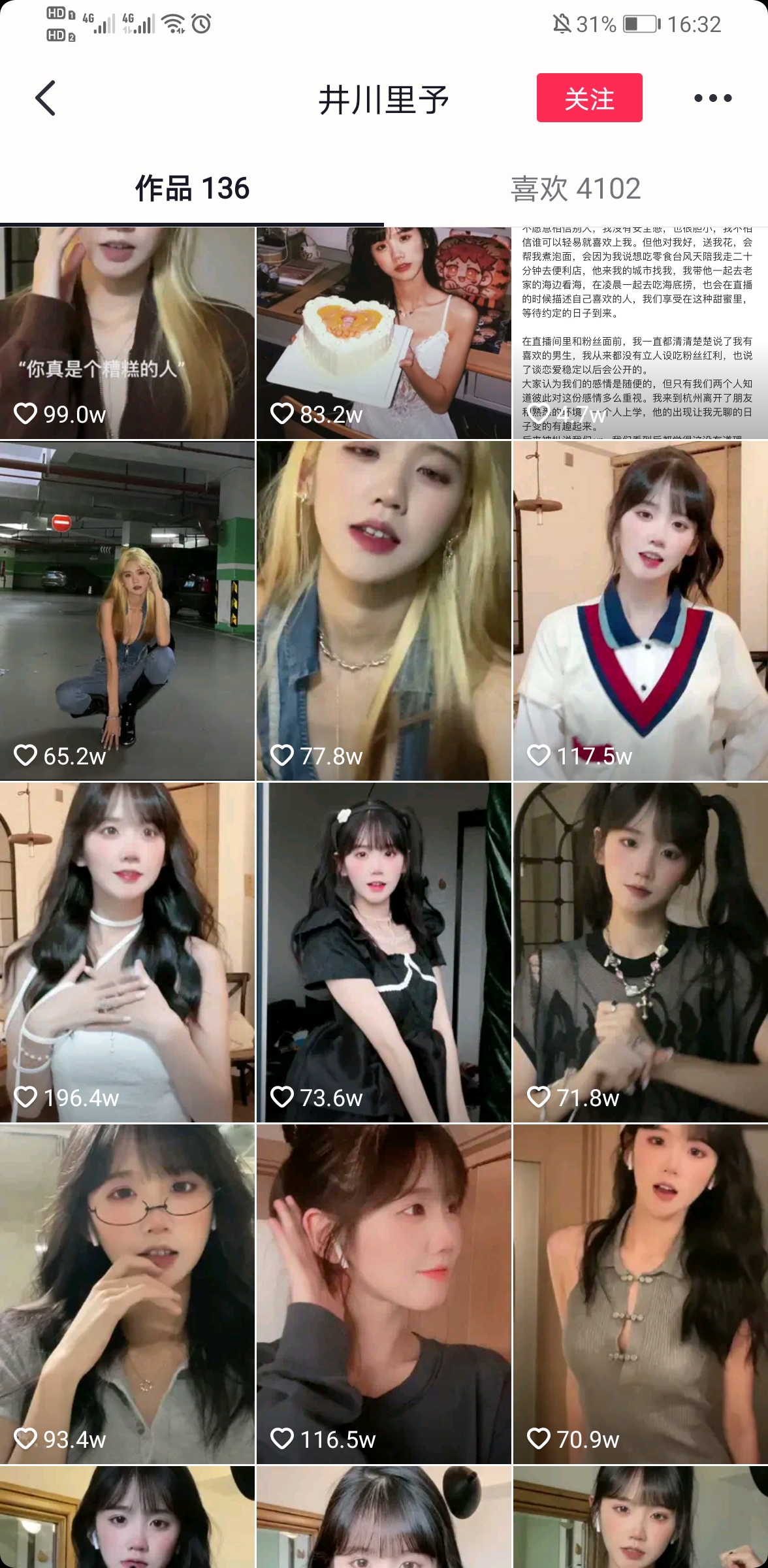The width and height of the screenshot is (768, 1568).
Task: Open the video with 99.0w likes
Action: point(127,333)
